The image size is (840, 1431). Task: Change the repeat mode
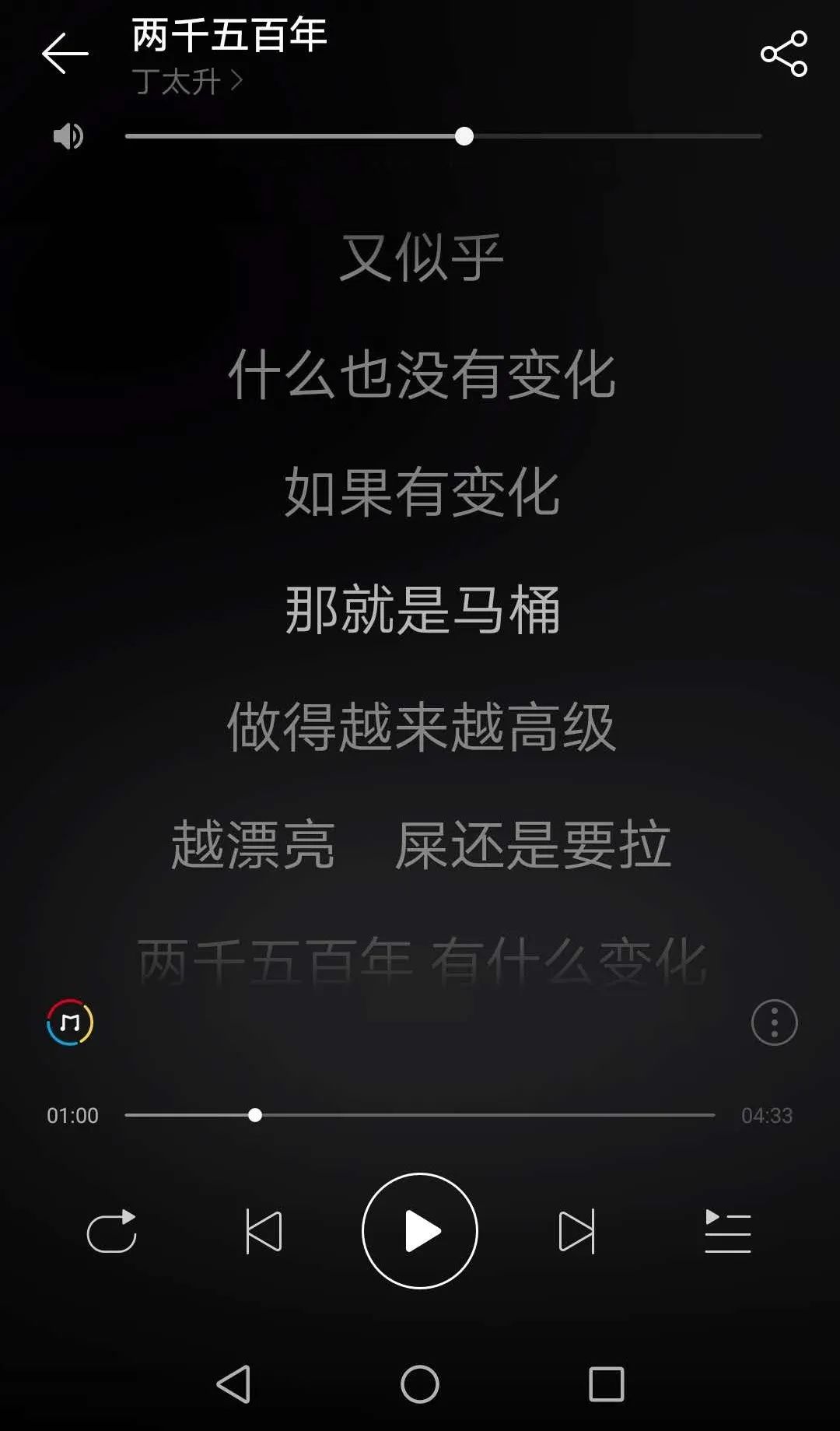pyautogui.click(x=111, y=1231)
